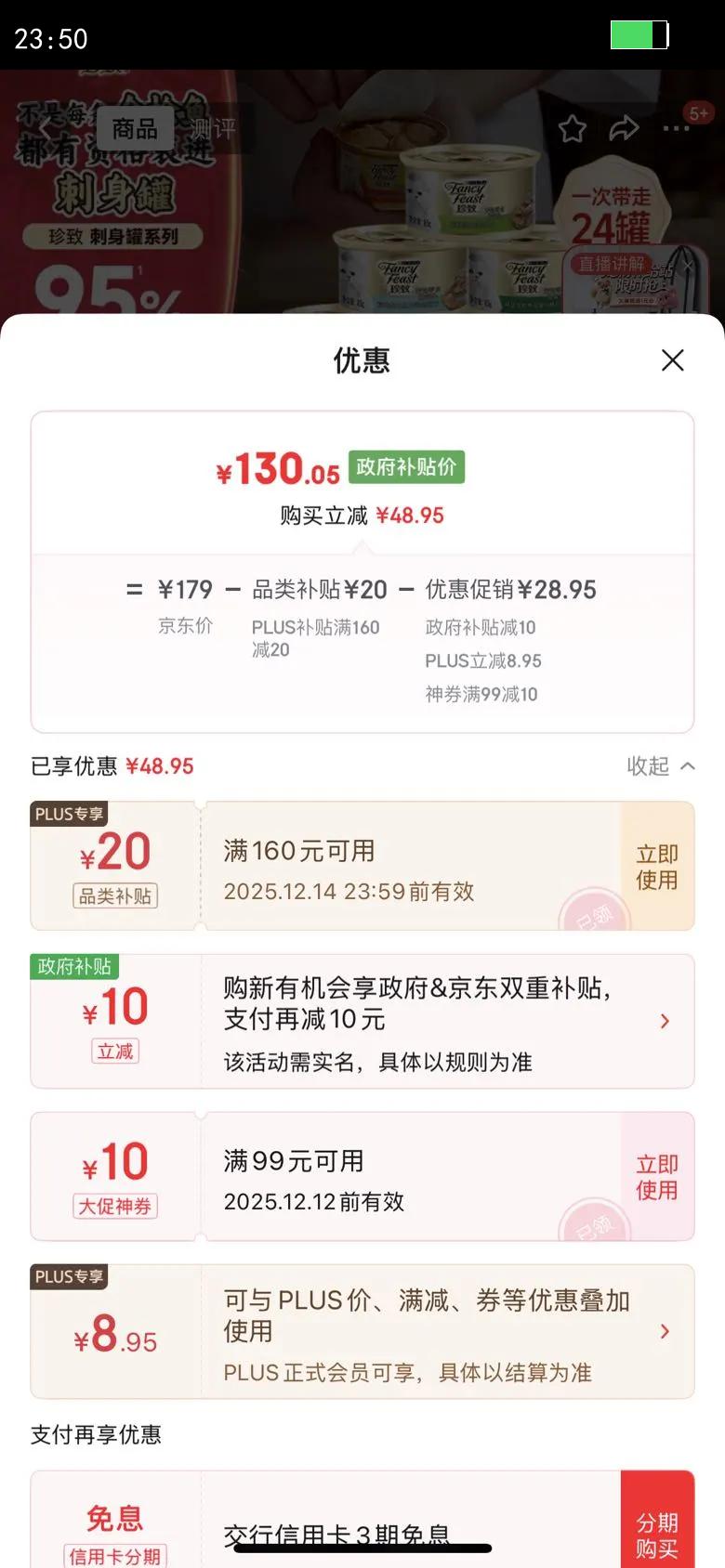This screenshot has width=725, height=1568.
Task: Tap the 免息 interest-free credit card offer
Action: pos(113,1518)
